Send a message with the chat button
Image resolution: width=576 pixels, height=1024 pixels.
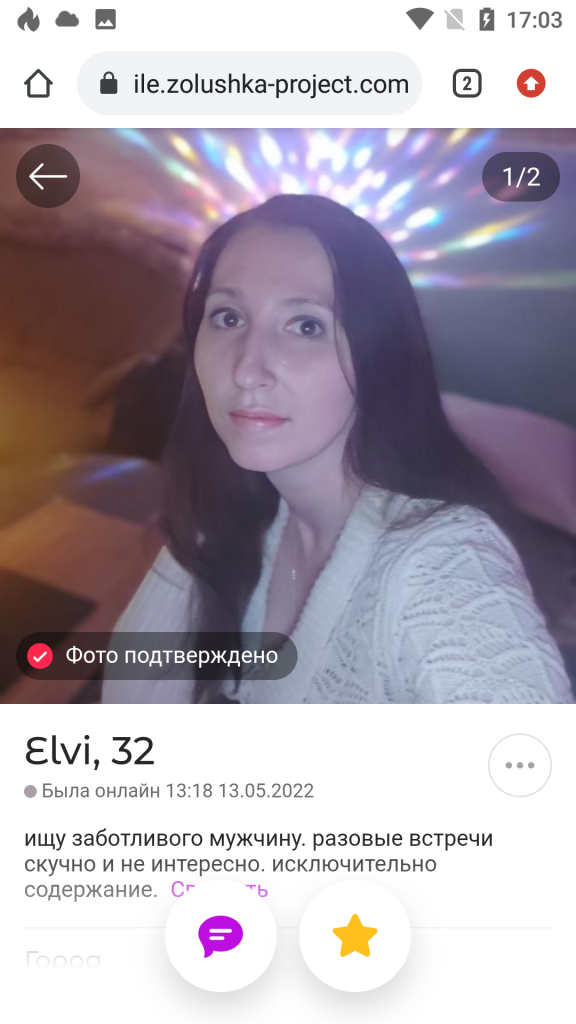pos(221,936)
